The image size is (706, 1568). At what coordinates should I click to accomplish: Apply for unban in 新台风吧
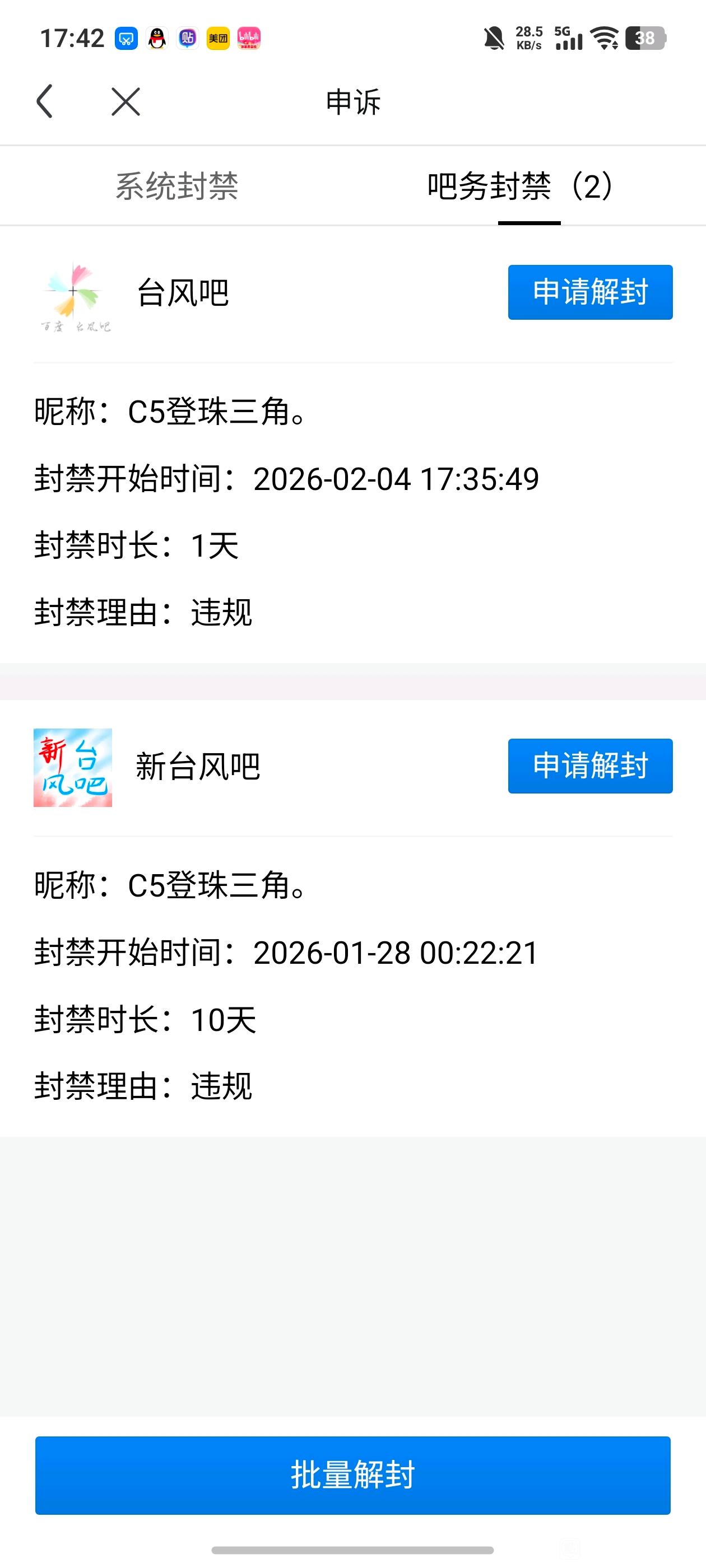[x=589, y=766]
